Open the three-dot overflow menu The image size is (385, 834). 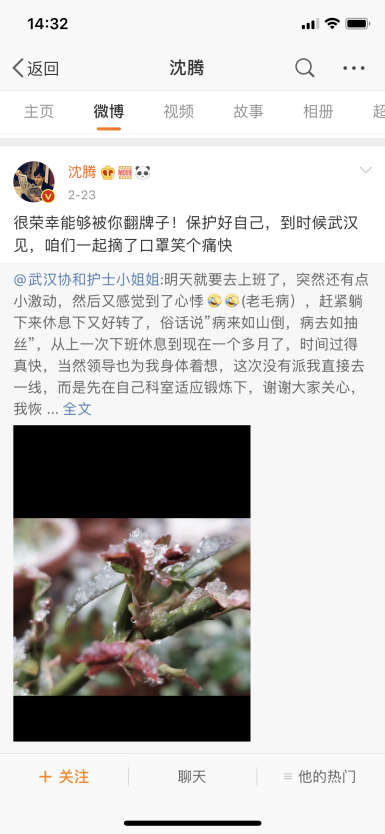[354, 68]
